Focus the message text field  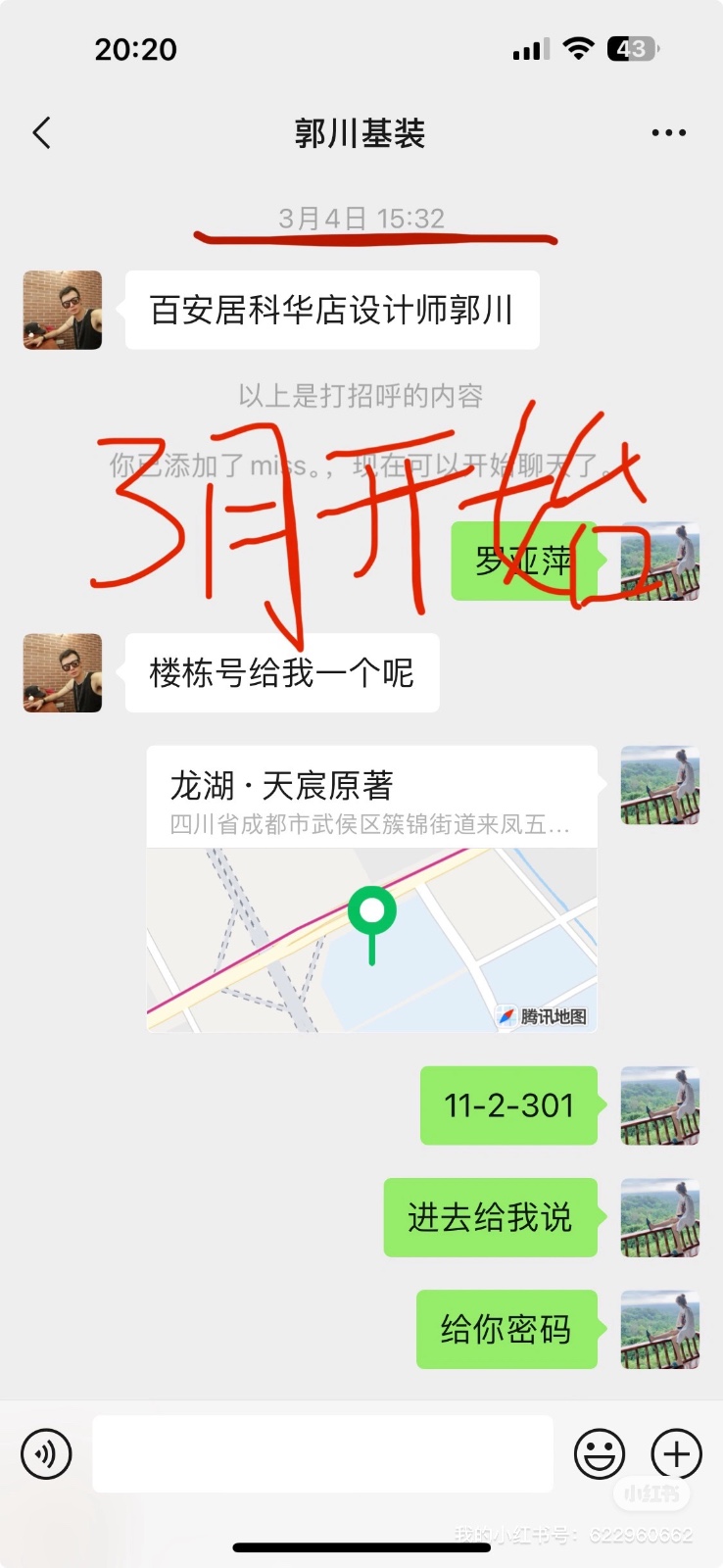(x=322, y=1453)
